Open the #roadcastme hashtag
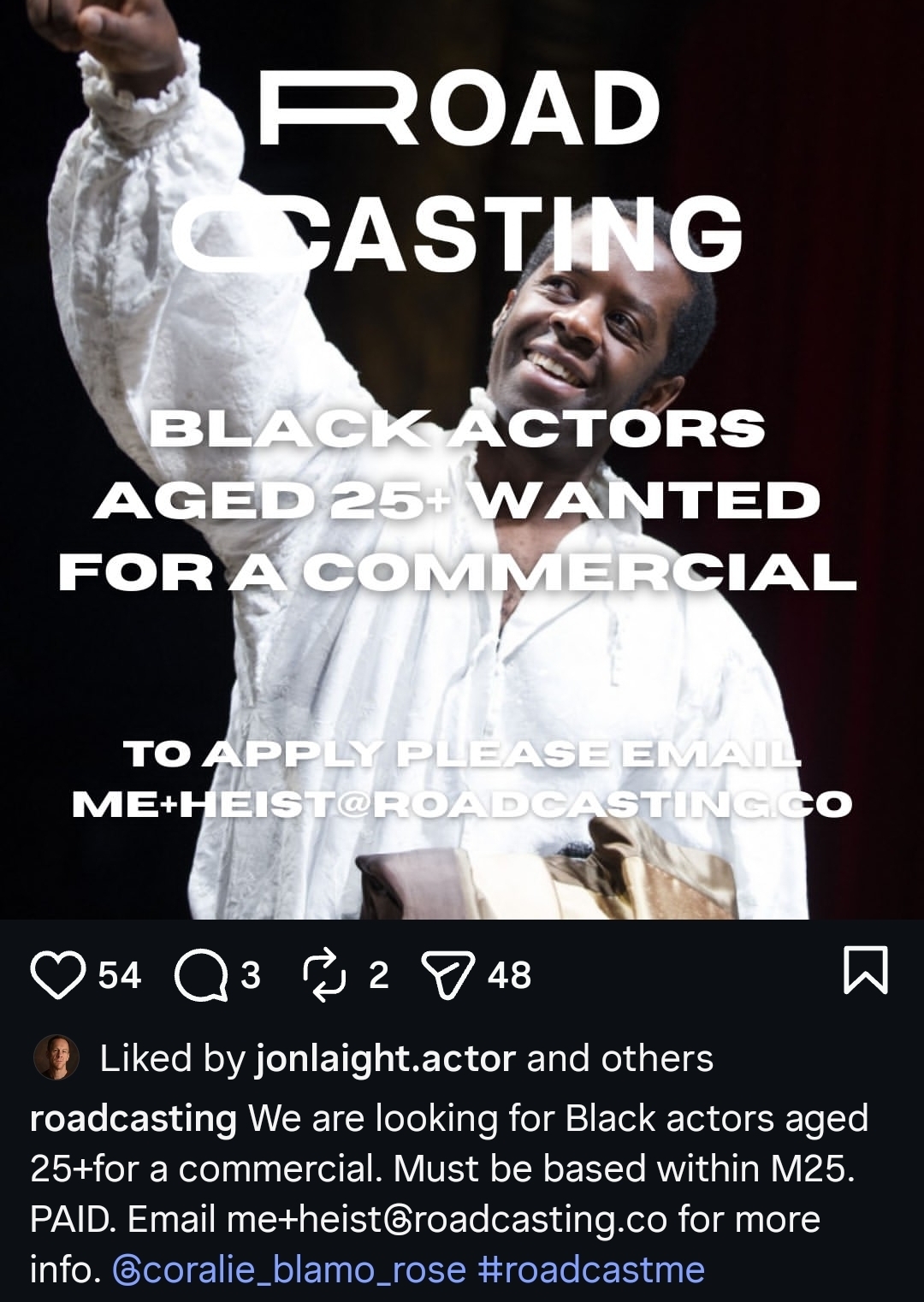The width and height of the screenshot is (924, 1302). click(x=590, y=1269)
